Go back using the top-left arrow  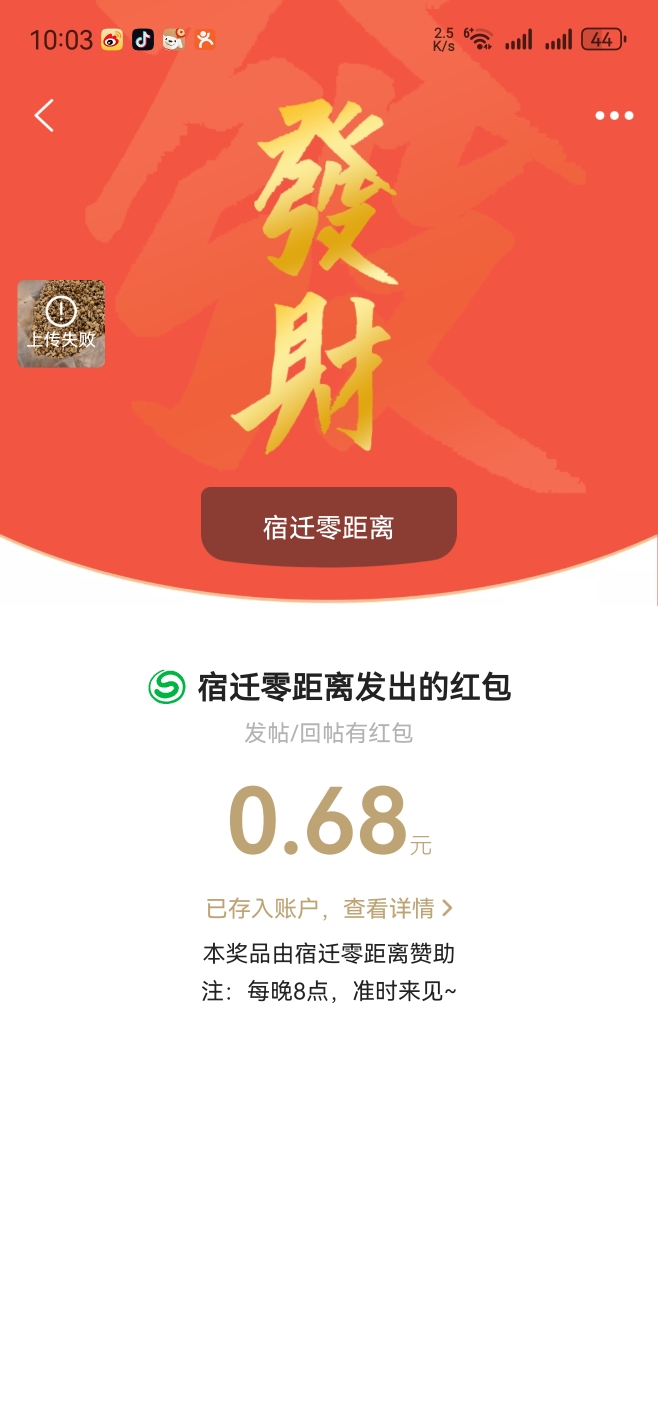pos(44,116)
